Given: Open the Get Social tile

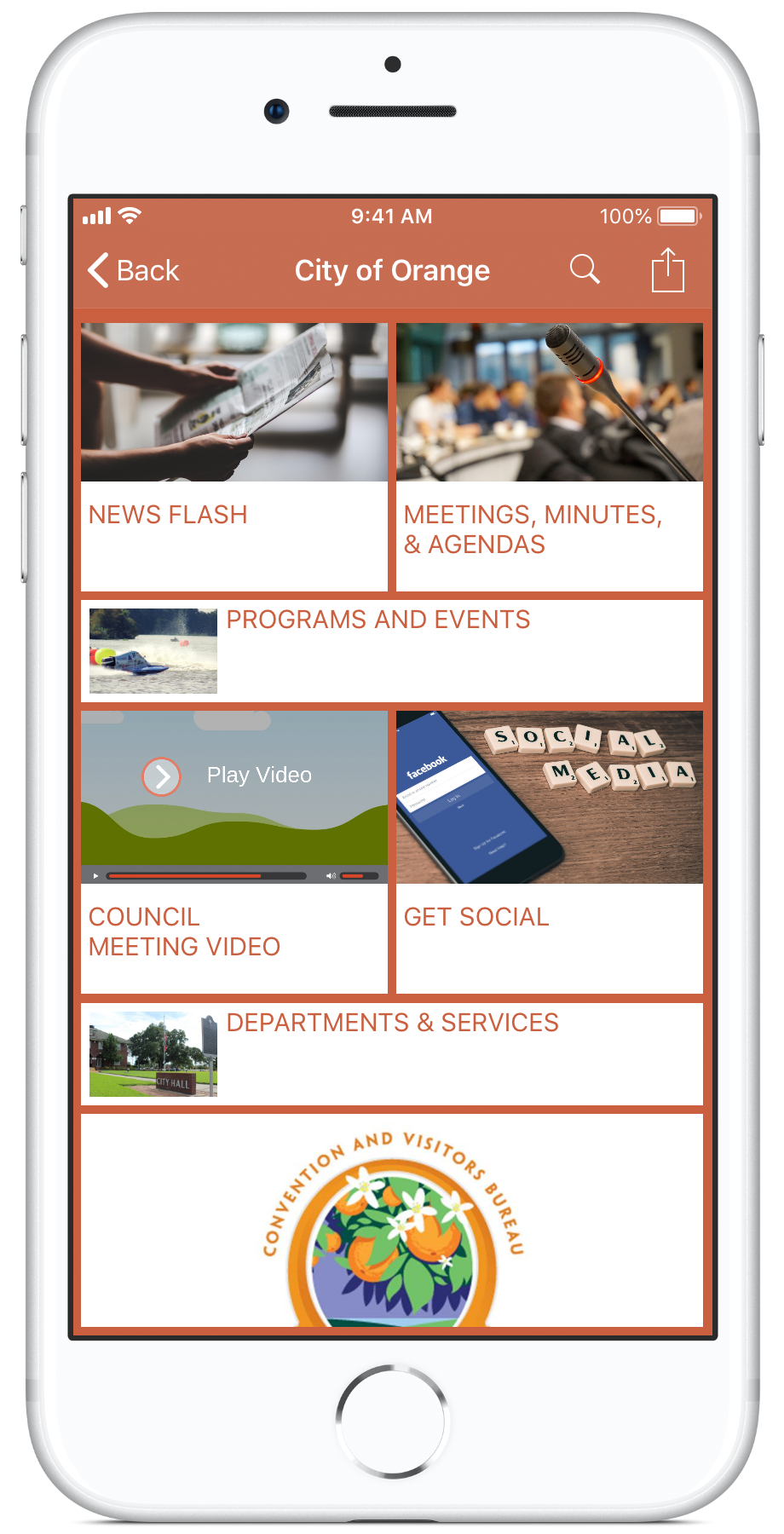Looking at the screenshot, I should (549, 852).
